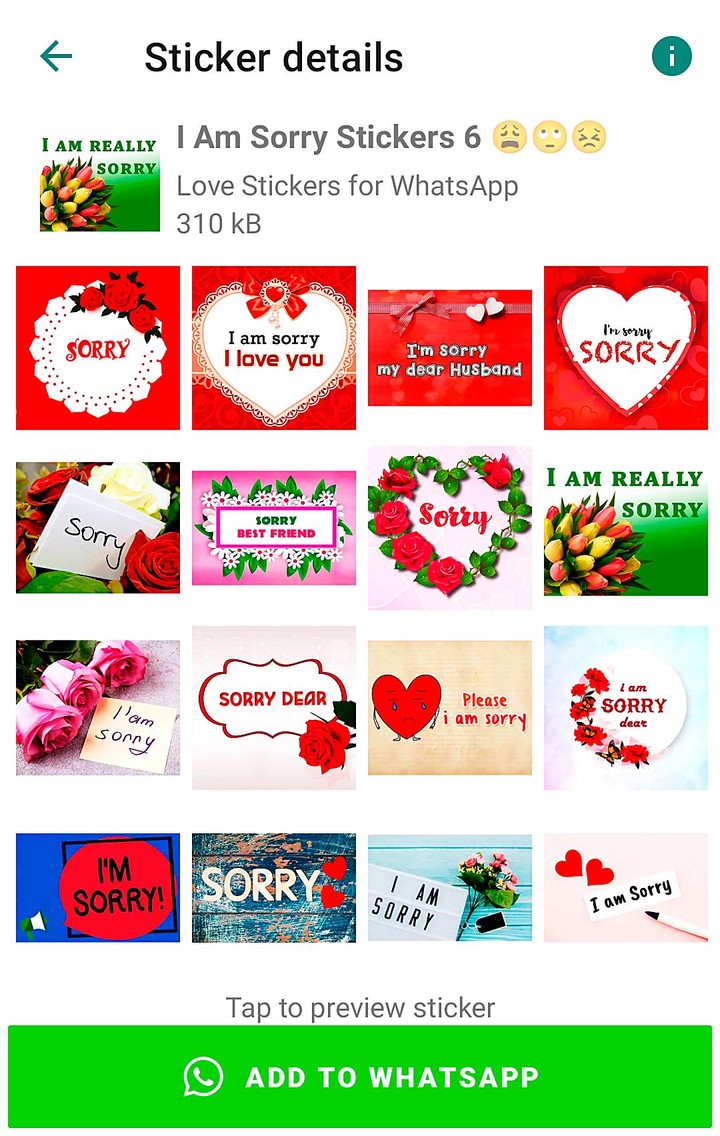Viewport: 720px width, 1136px height.
Task: Open the handwritten Sorry card with roses sticker
Action: (97, 526)
